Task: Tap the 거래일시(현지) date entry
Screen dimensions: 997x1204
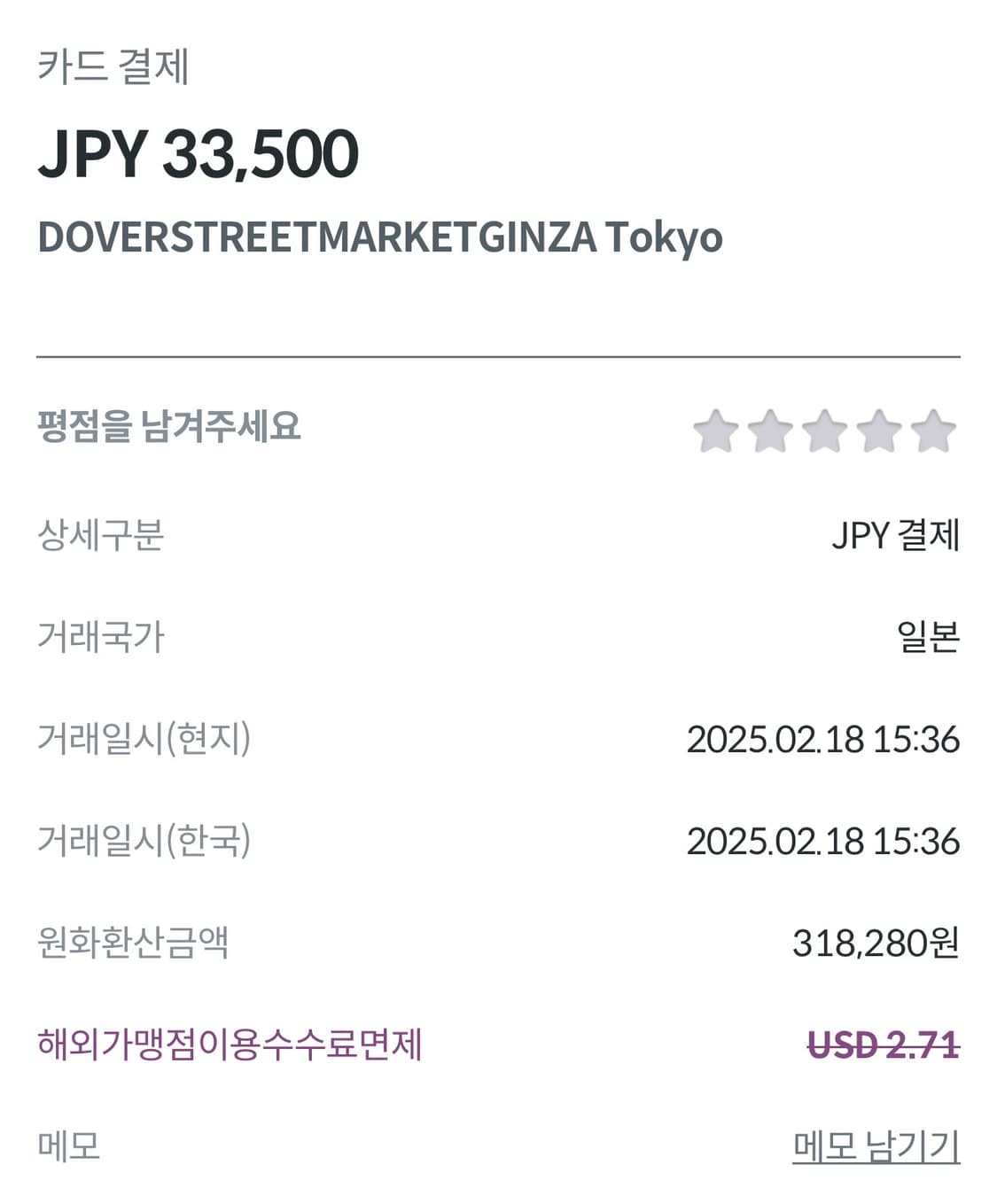Action: (x=824, y=741)
